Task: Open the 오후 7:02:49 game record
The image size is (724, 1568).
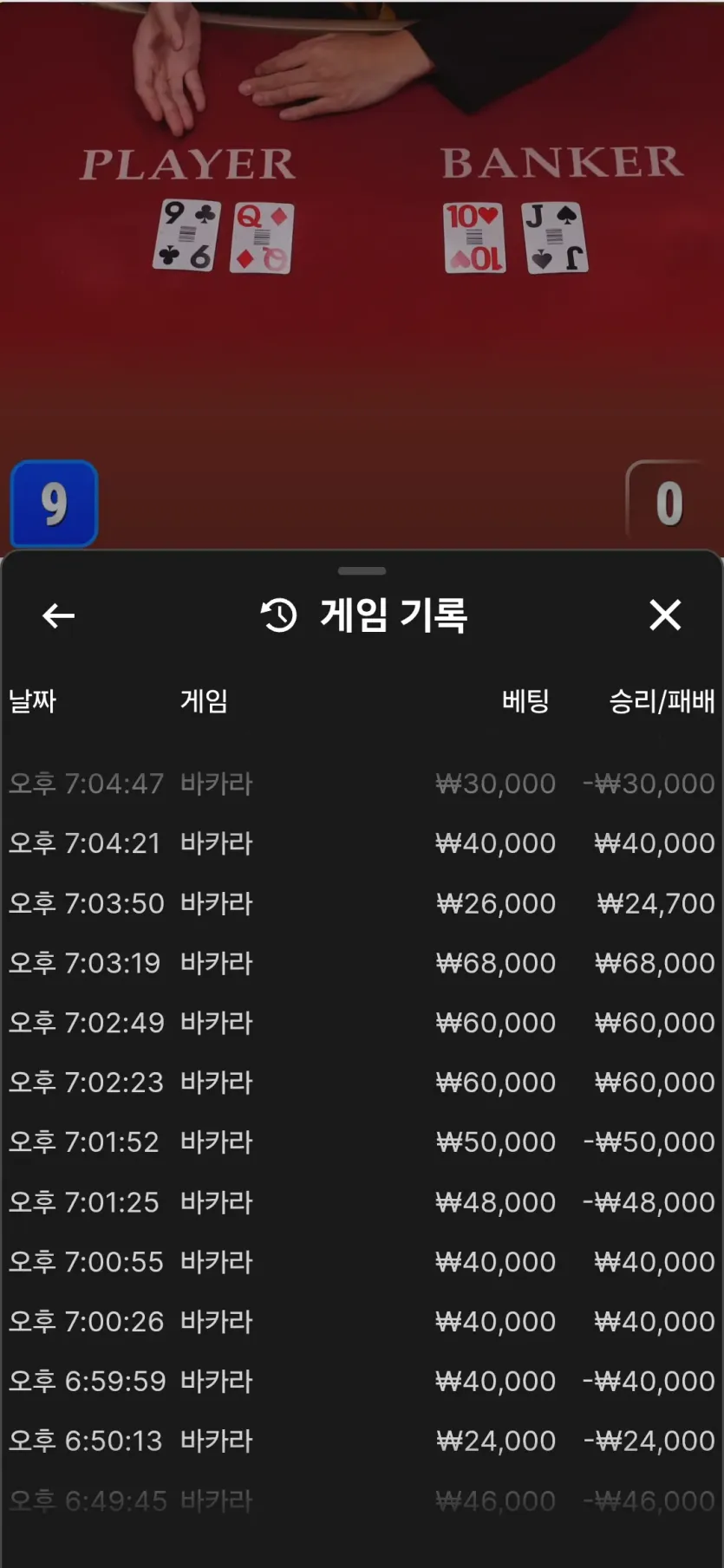Action: [362, 1023]
